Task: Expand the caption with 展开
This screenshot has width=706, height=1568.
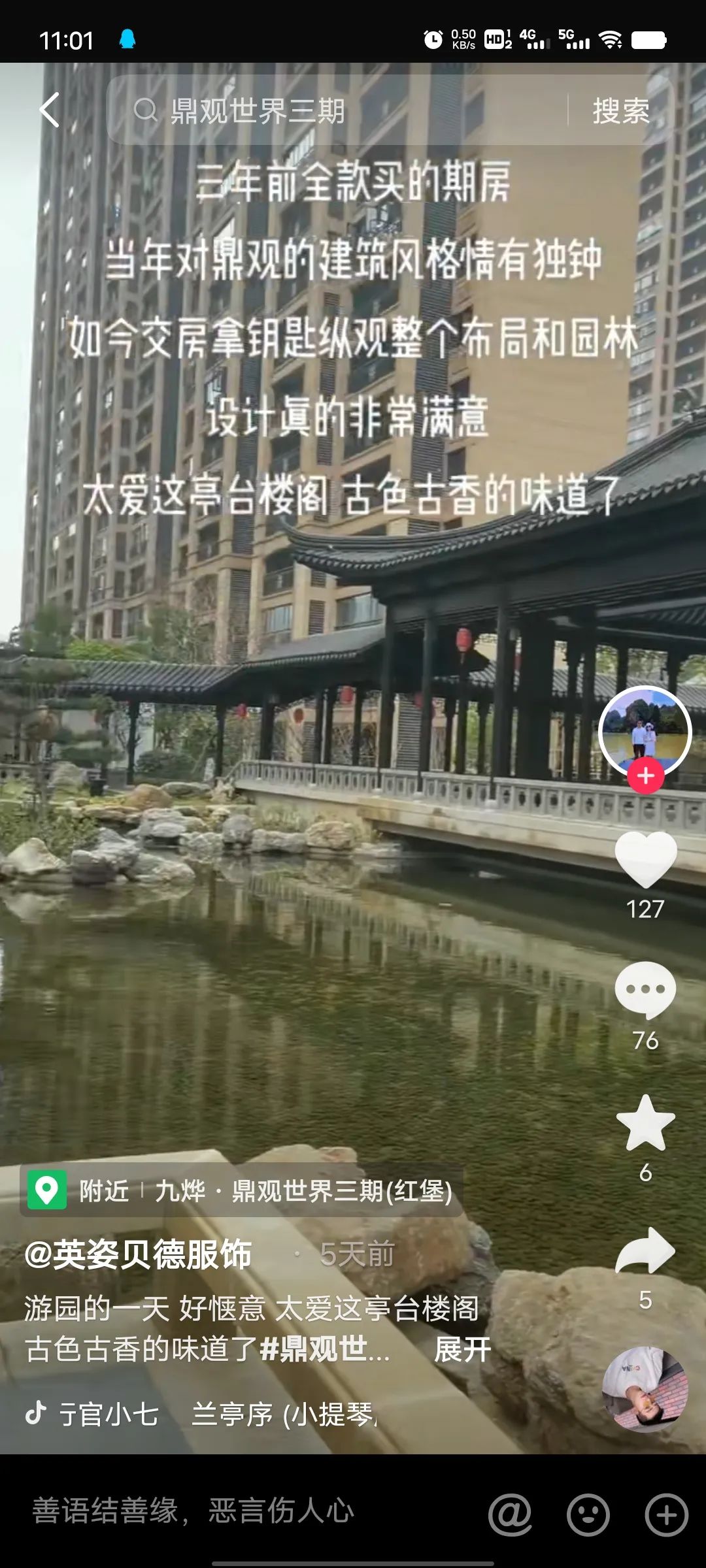Action: point(462,1349)
